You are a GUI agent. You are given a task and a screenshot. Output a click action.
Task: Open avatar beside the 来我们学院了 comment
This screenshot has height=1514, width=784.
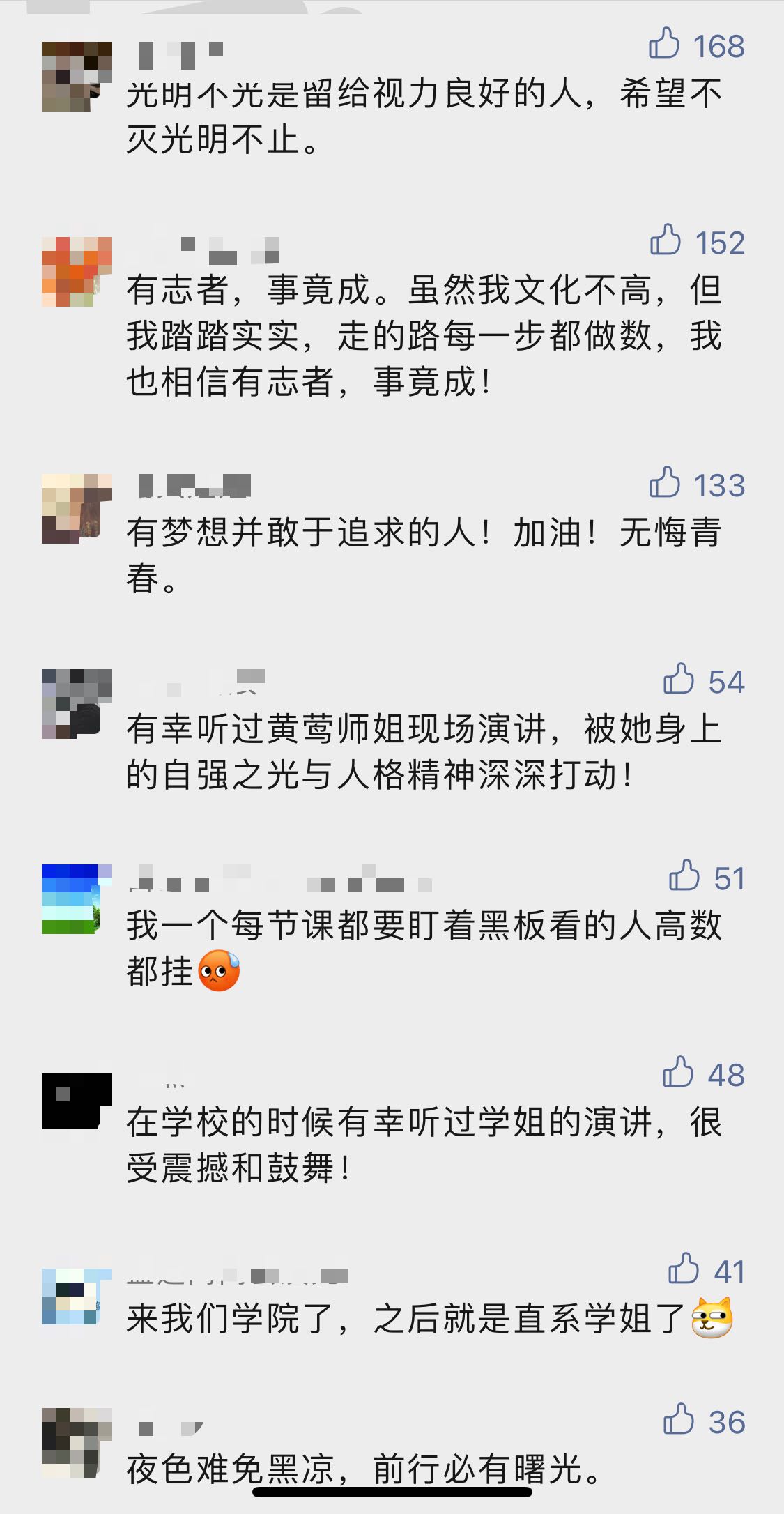click(x=76, y=1297)
